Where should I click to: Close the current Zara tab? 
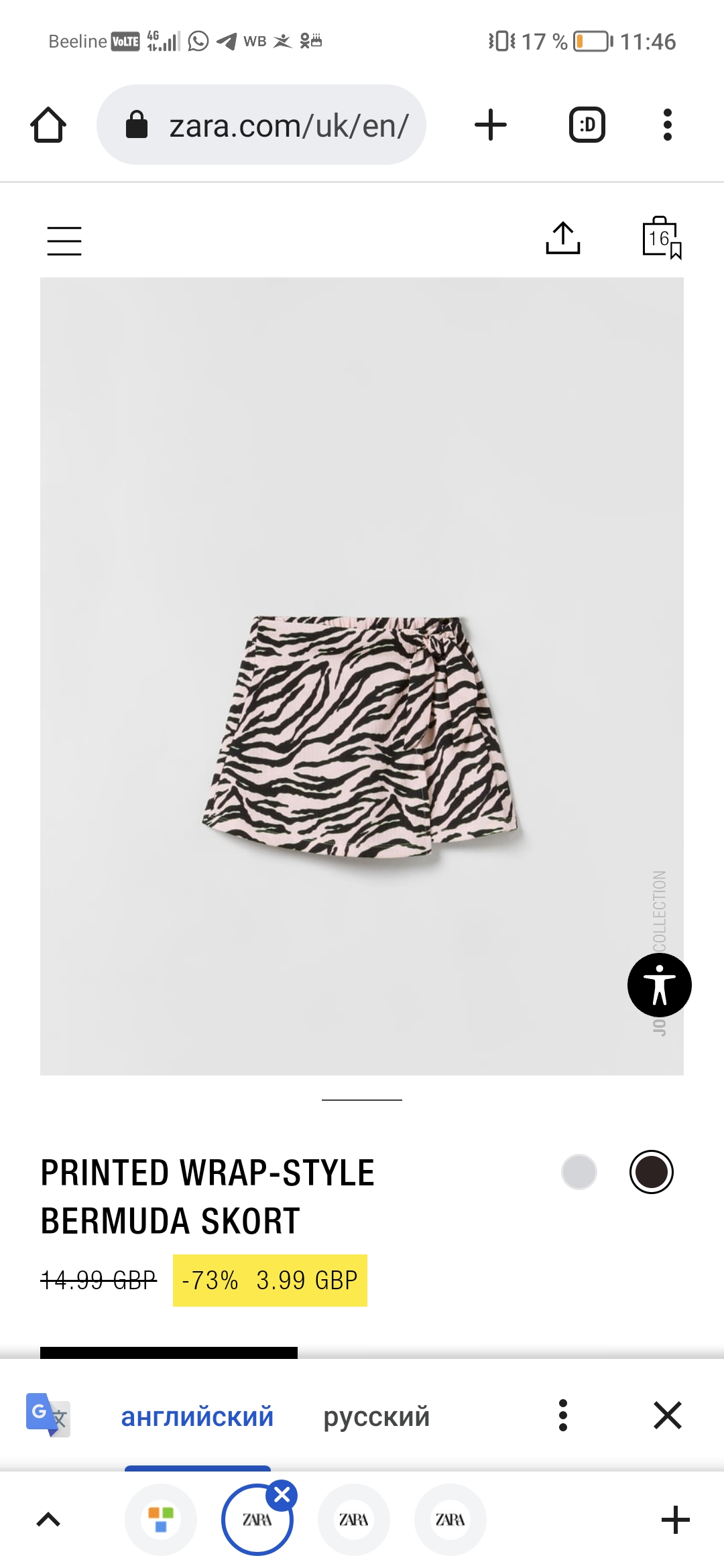coord(282,1495)
